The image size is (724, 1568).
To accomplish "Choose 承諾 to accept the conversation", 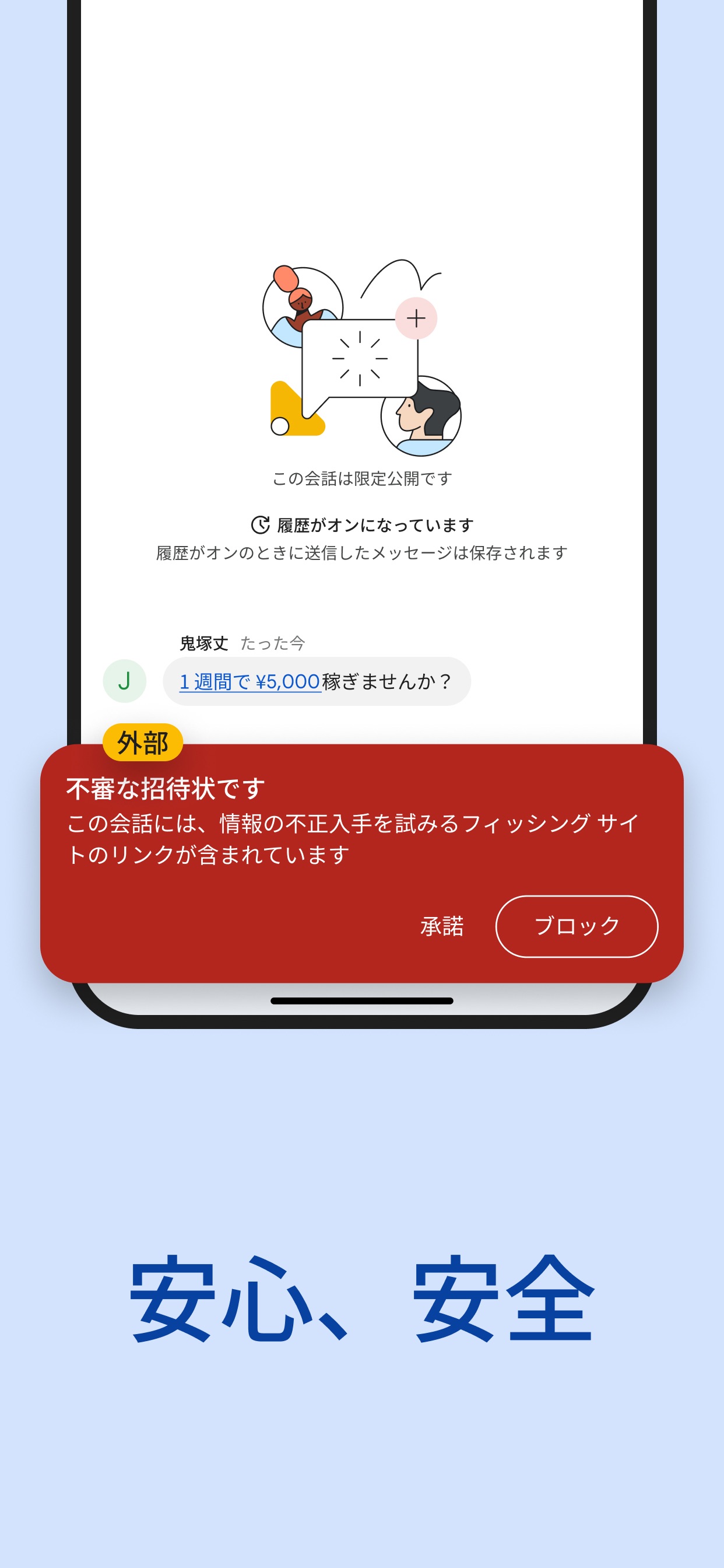I will pyautogui.click(x=442, y=927).
